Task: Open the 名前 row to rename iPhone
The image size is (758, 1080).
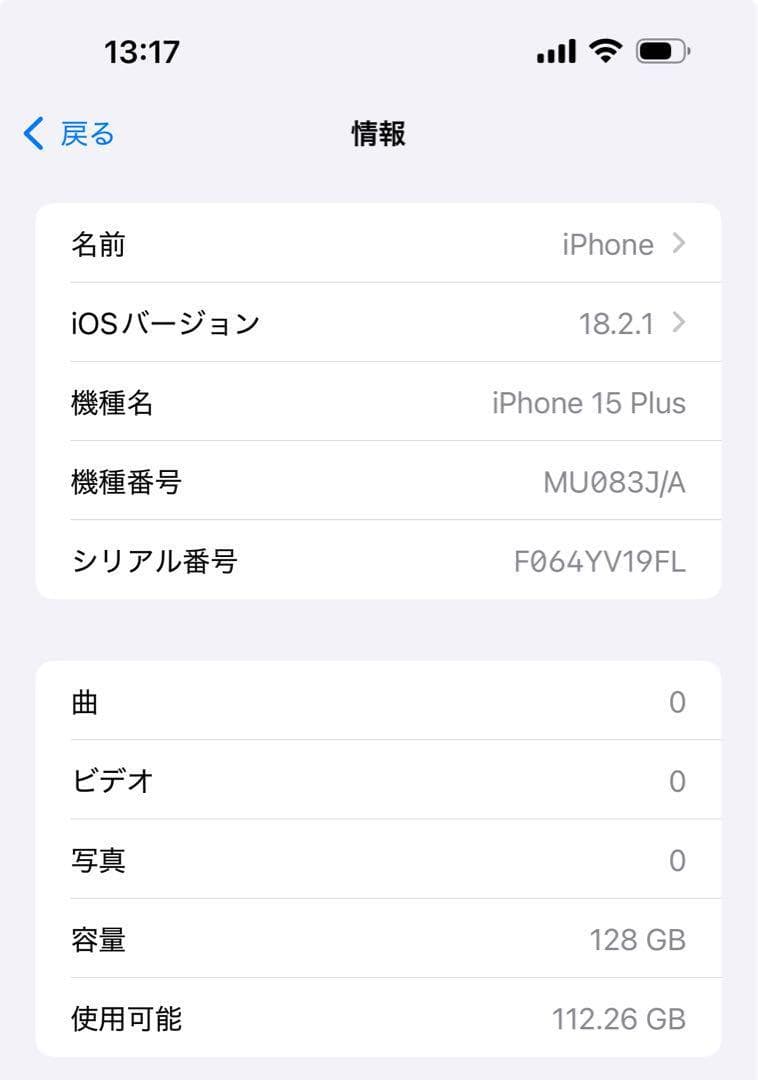Action: (379, 243)
